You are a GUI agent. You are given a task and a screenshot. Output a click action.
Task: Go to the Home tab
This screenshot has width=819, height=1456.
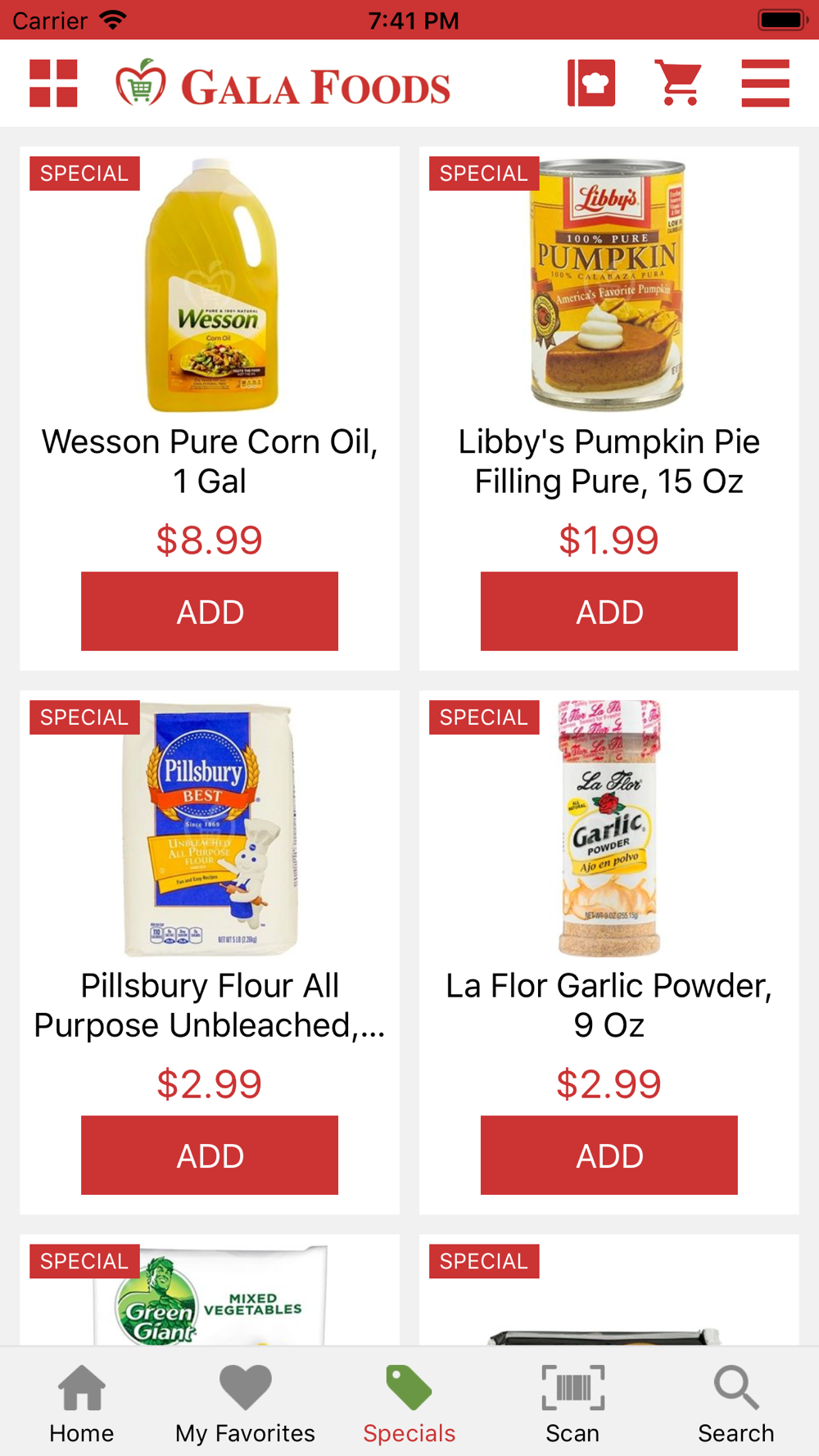81,1404
